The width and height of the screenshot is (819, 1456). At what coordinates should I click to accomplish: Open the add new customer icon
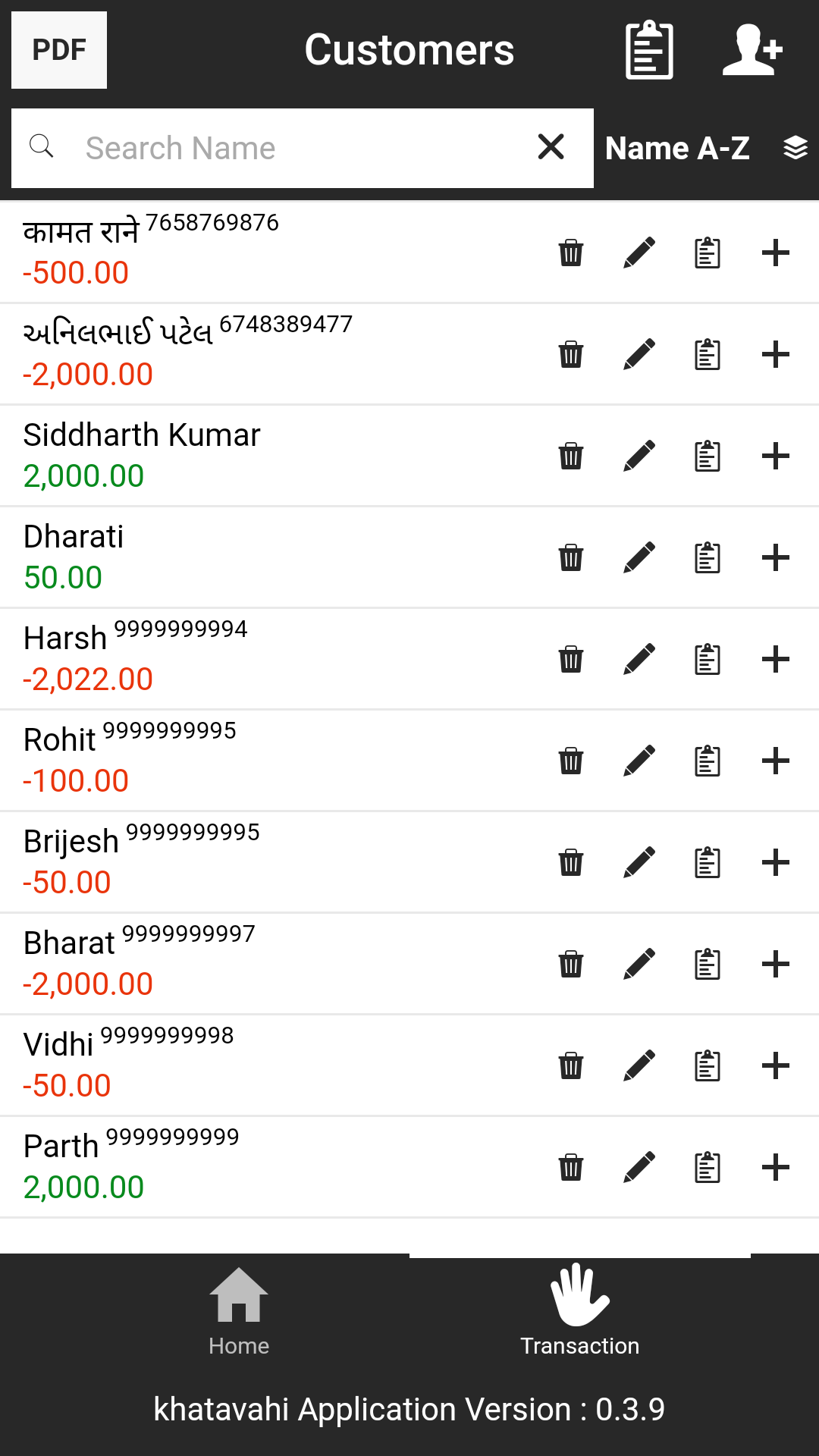coord(753,50)
